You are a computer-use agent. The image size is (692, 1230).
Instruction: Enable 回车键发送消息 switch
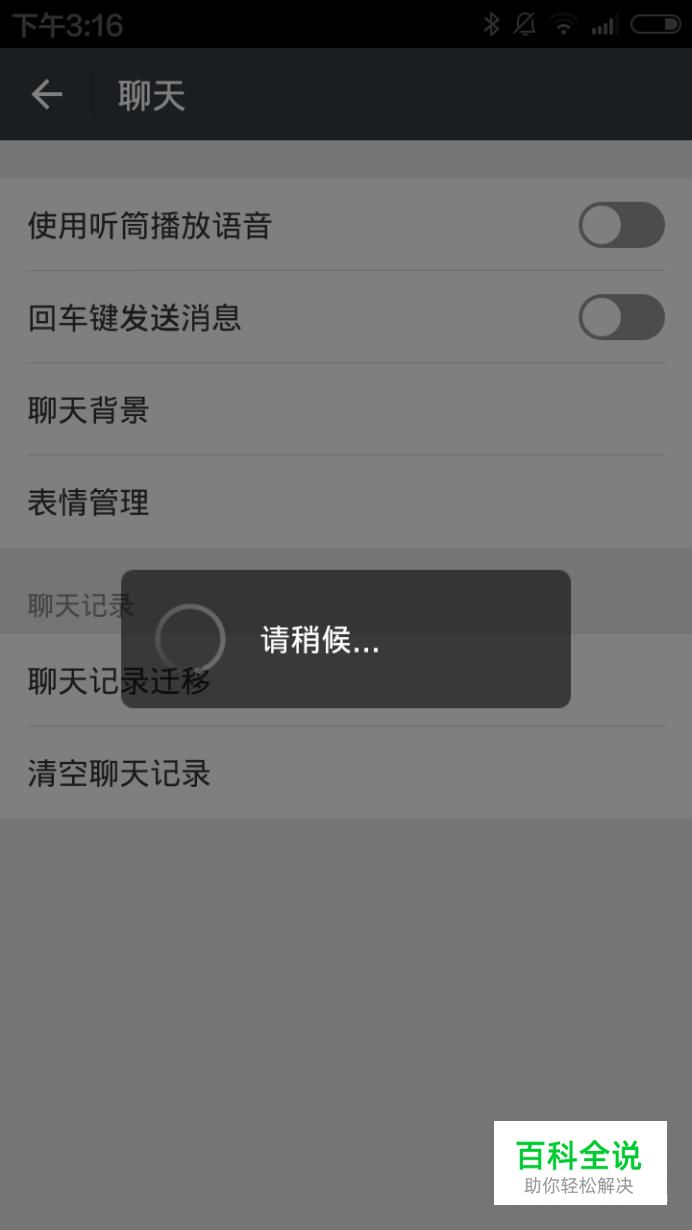point(621,317)
